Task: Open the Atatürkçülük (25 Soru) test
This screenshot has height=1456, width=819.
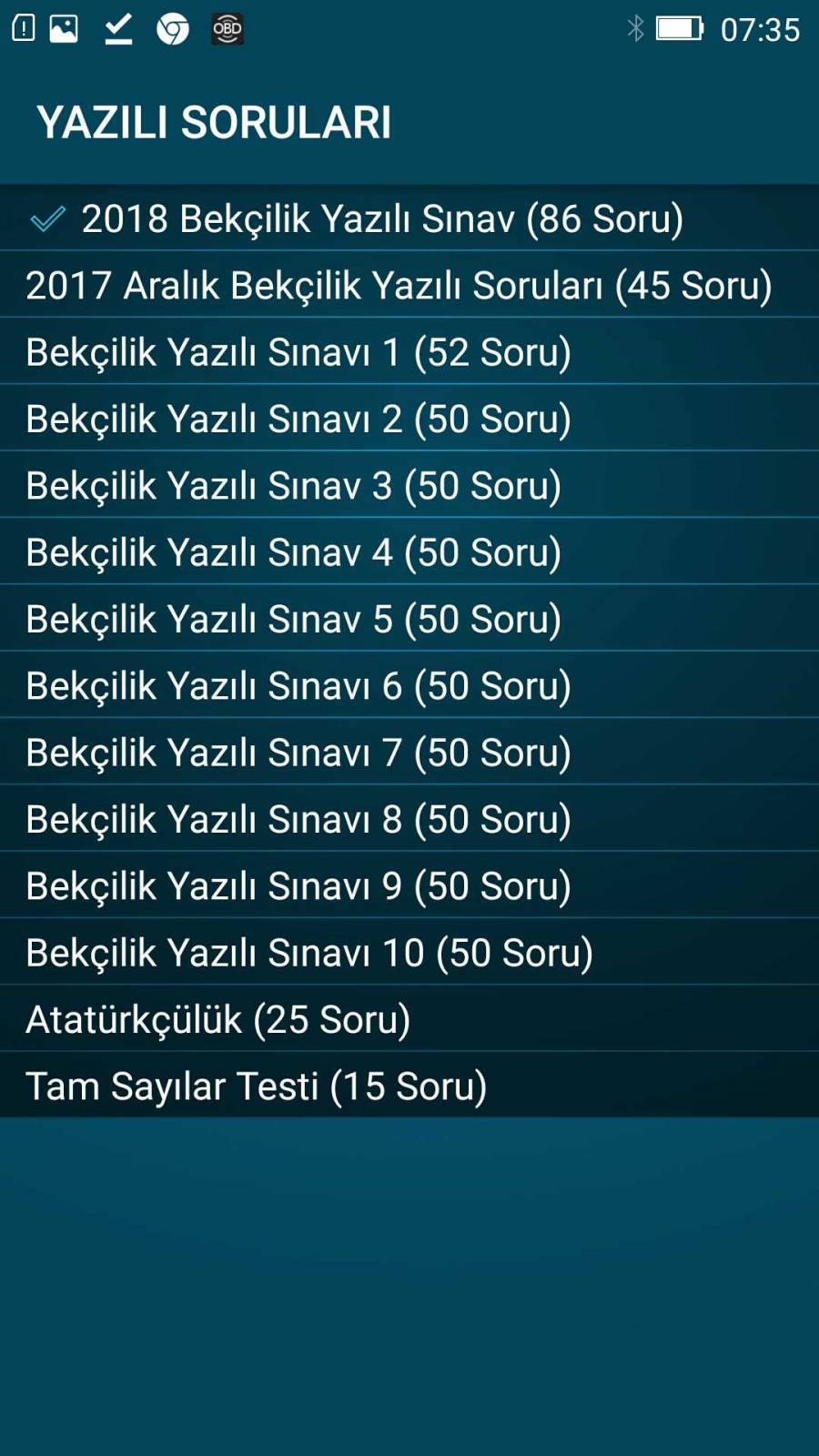Action: pos(218,1019)
